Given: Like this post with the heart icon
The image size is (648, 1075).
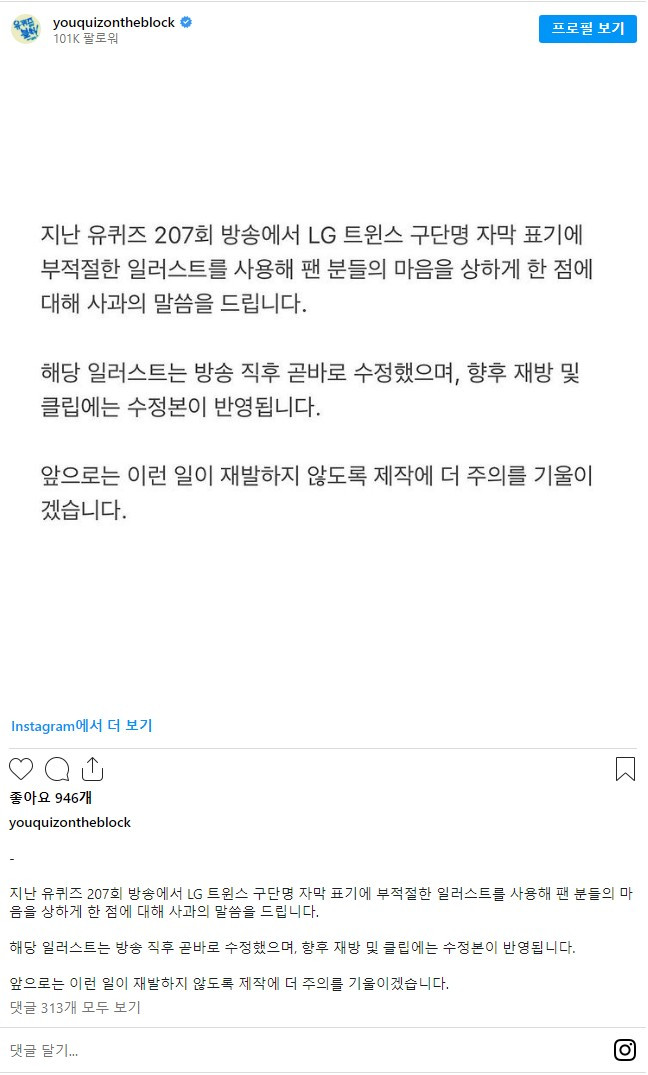Looking at the screenshot, I should 21,769.
